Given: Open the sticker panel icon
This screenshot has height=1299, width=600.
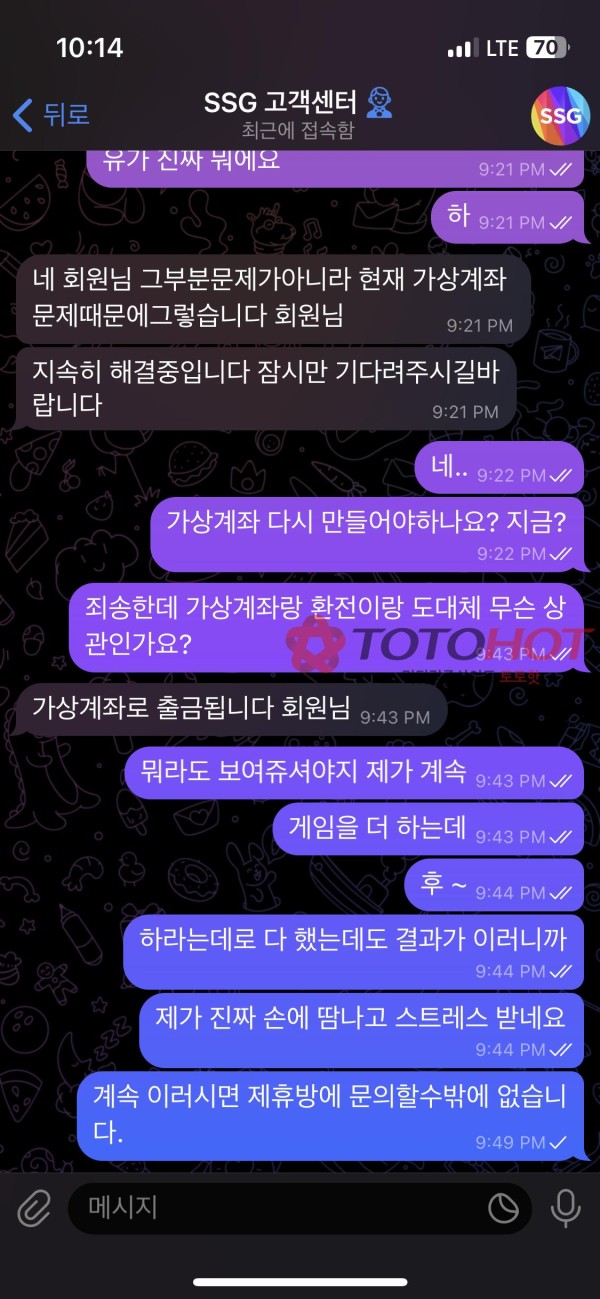Looking at the screenshot, I should 503,1208.
